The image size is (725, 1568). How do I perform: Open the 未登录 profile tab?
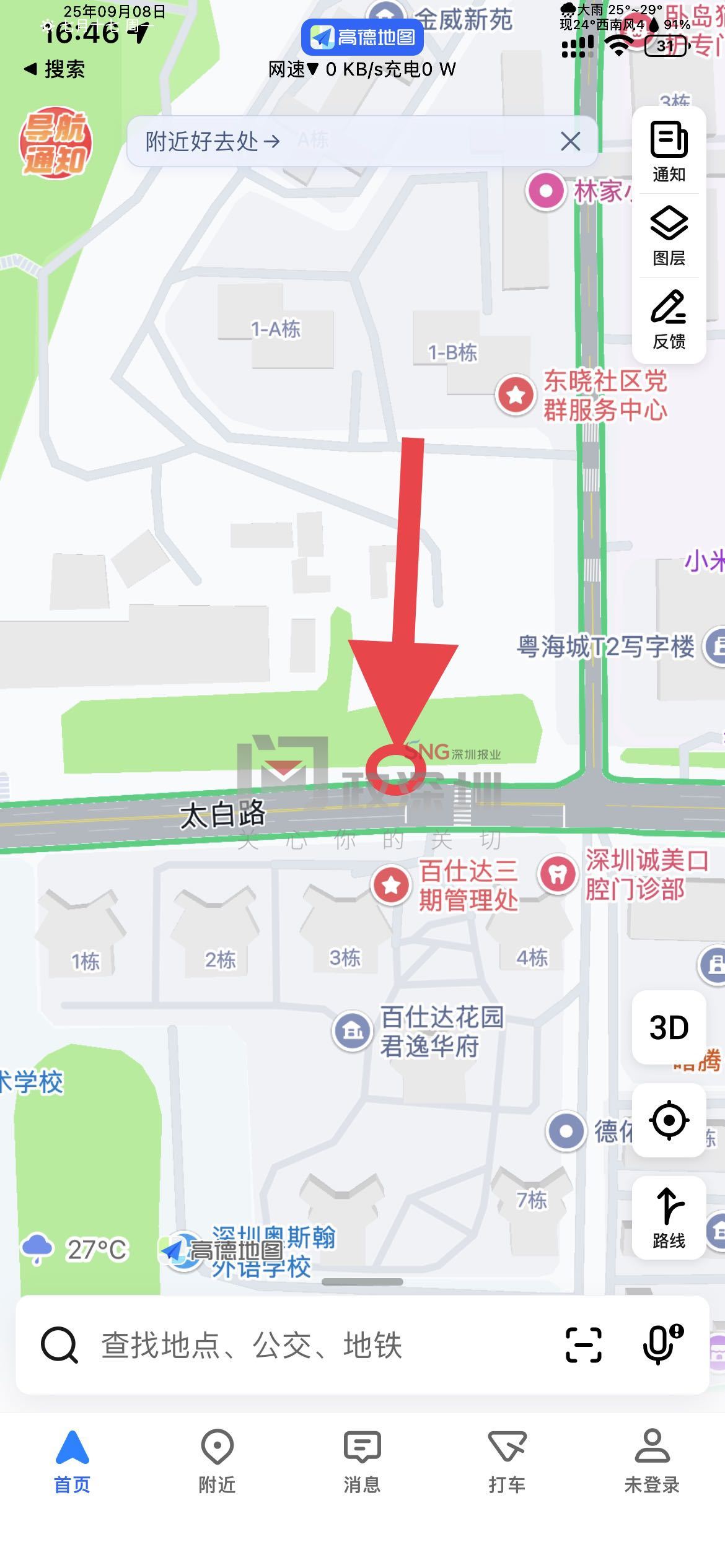tap(652, 1461)
